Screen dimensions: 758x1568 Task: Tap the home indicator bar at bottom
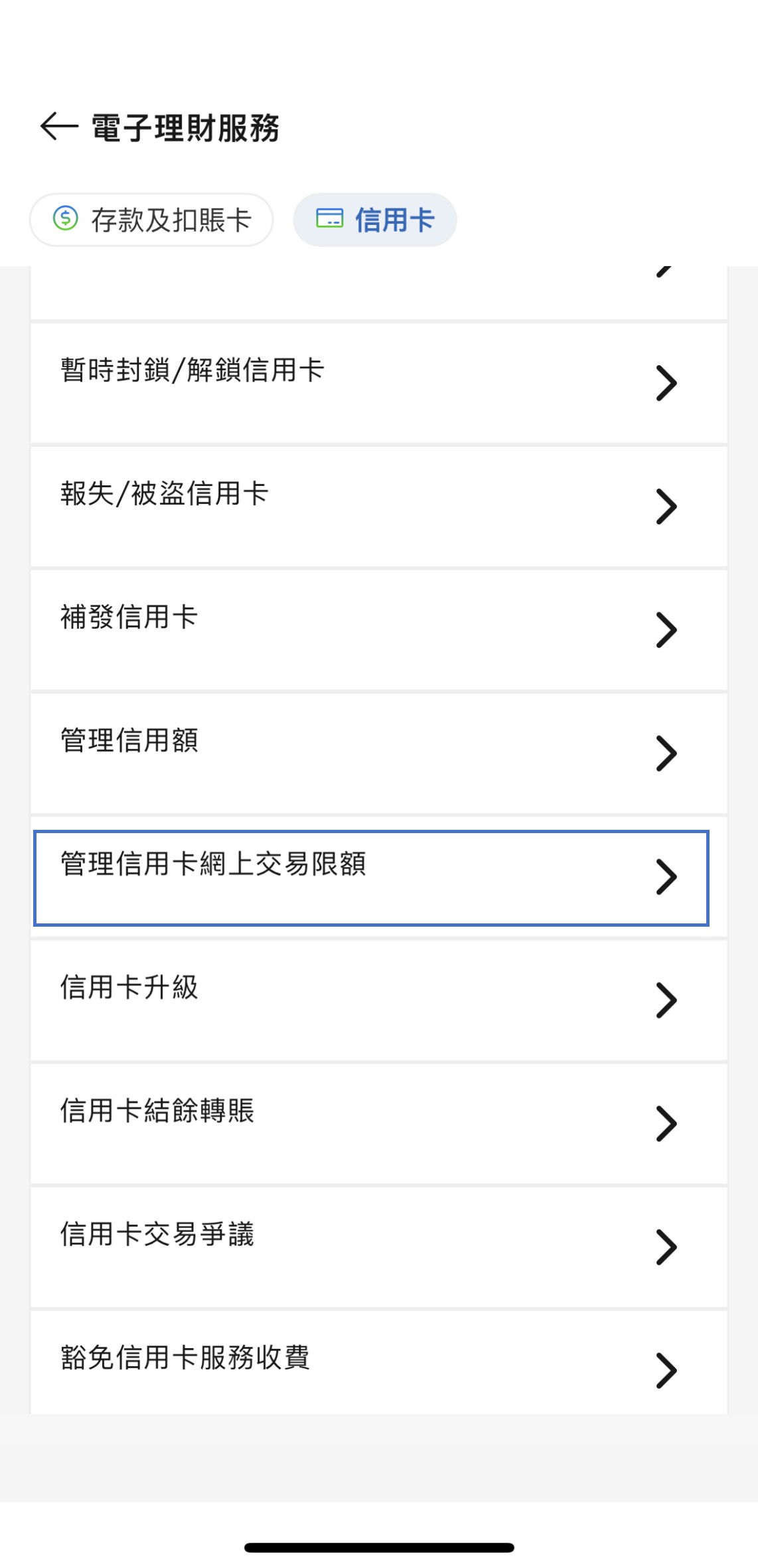coord(379,1547)
